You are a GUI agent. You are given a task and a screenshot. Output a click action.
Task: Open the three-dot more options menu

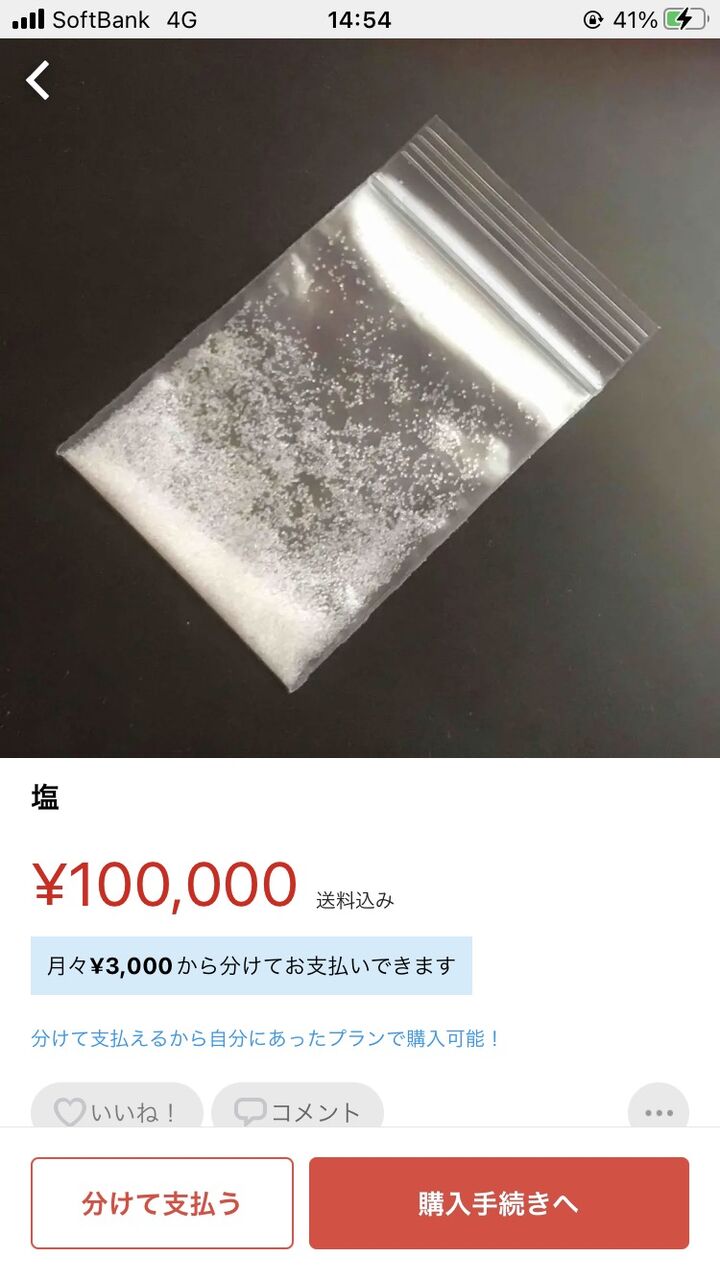pyautogui.click(x=659, y=1112)
